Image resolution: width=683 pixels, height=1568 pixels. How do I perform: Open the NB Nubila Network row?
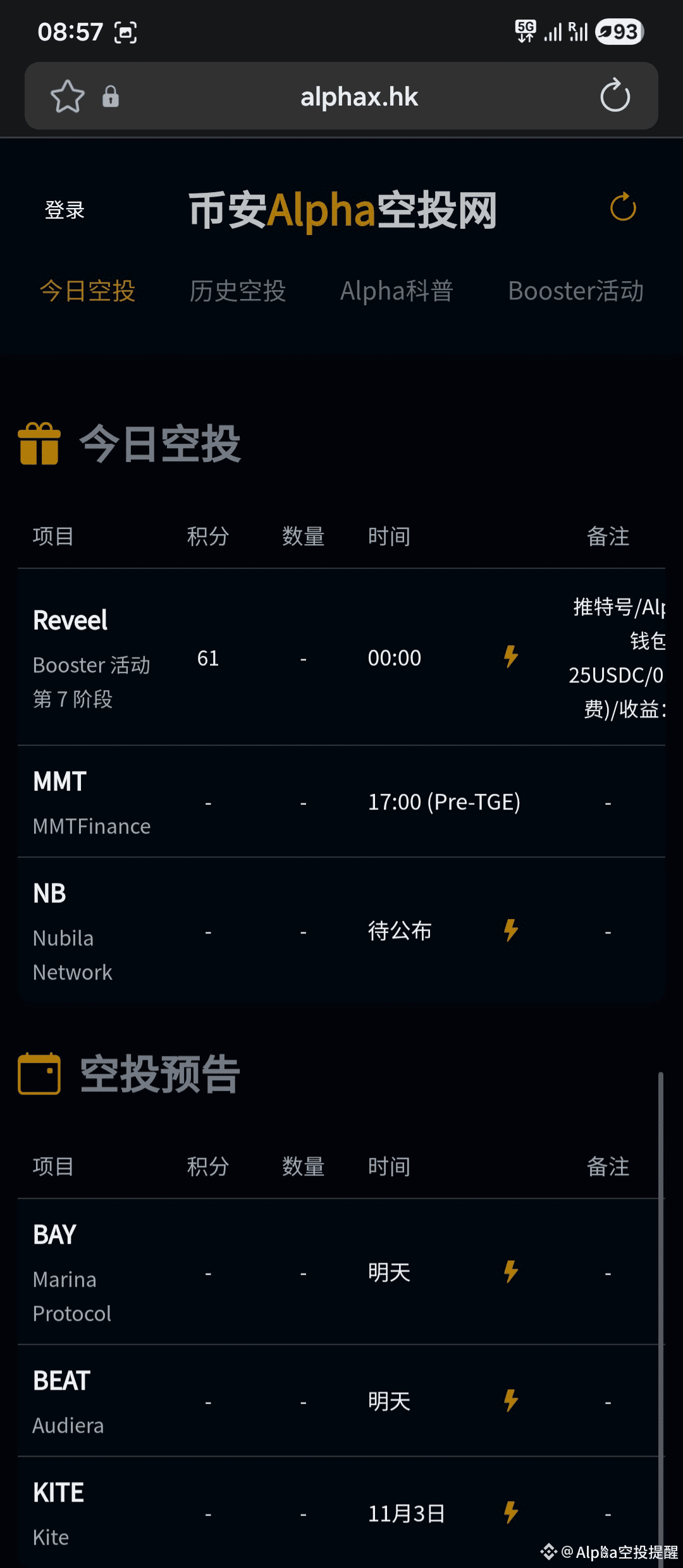(341, 930)
